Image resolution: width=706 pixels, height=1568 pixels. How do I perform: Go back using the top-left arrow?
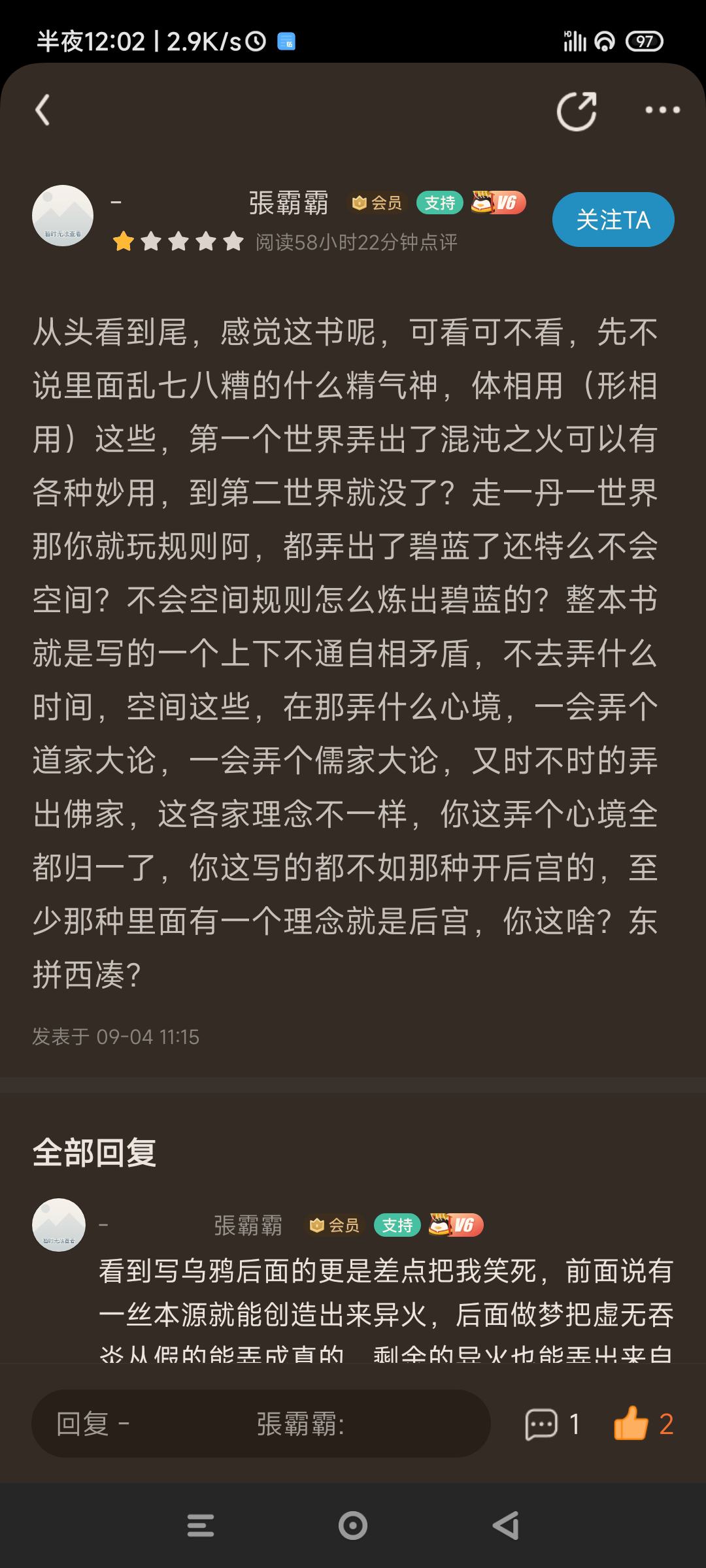click(x=43, y=110)
